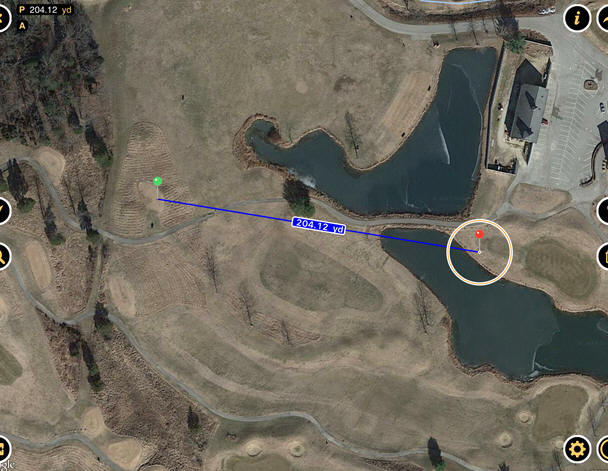Select the green pin marker
This screenshot has height=471, width=608.
[x=158, y=182]
